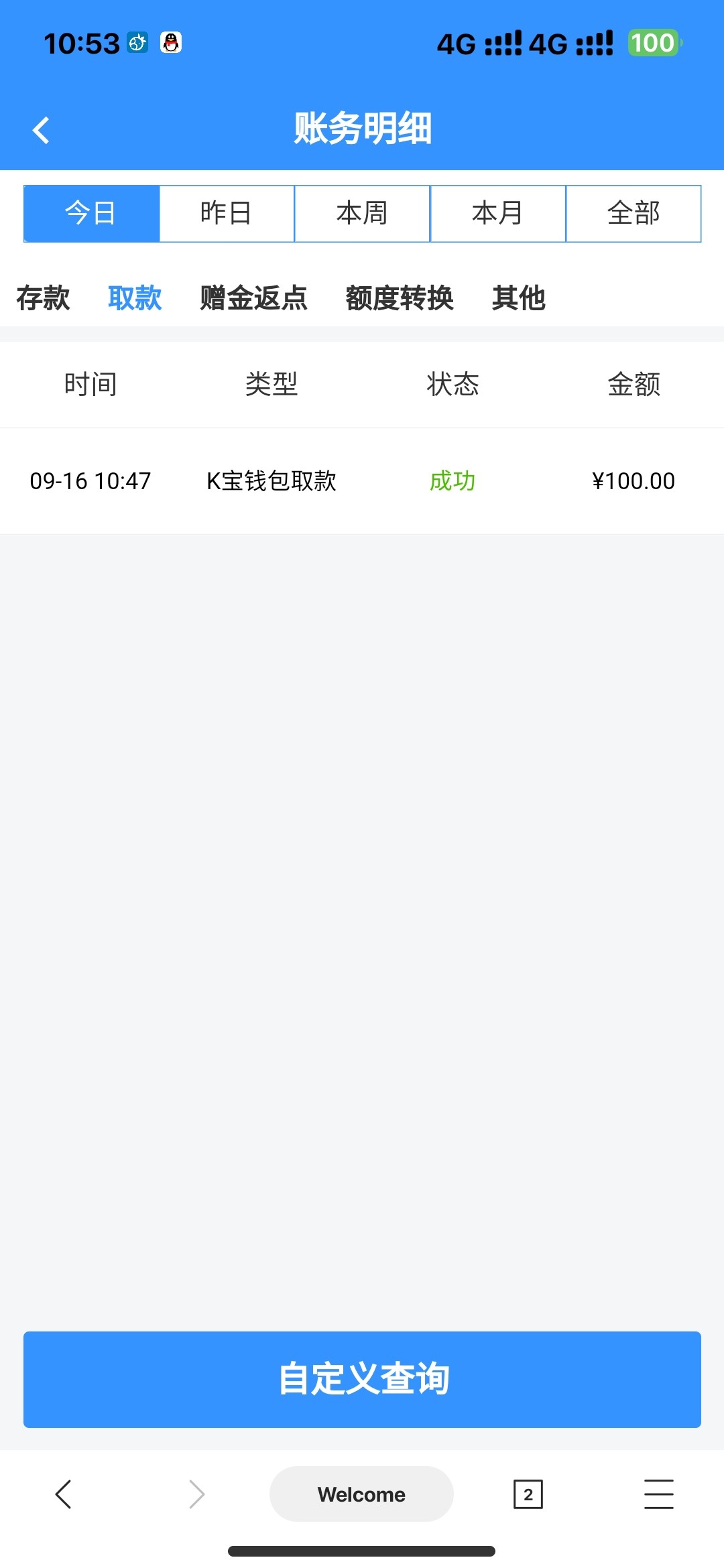
Task: Go back from 账务明细 page
Action: pos(42,130)
